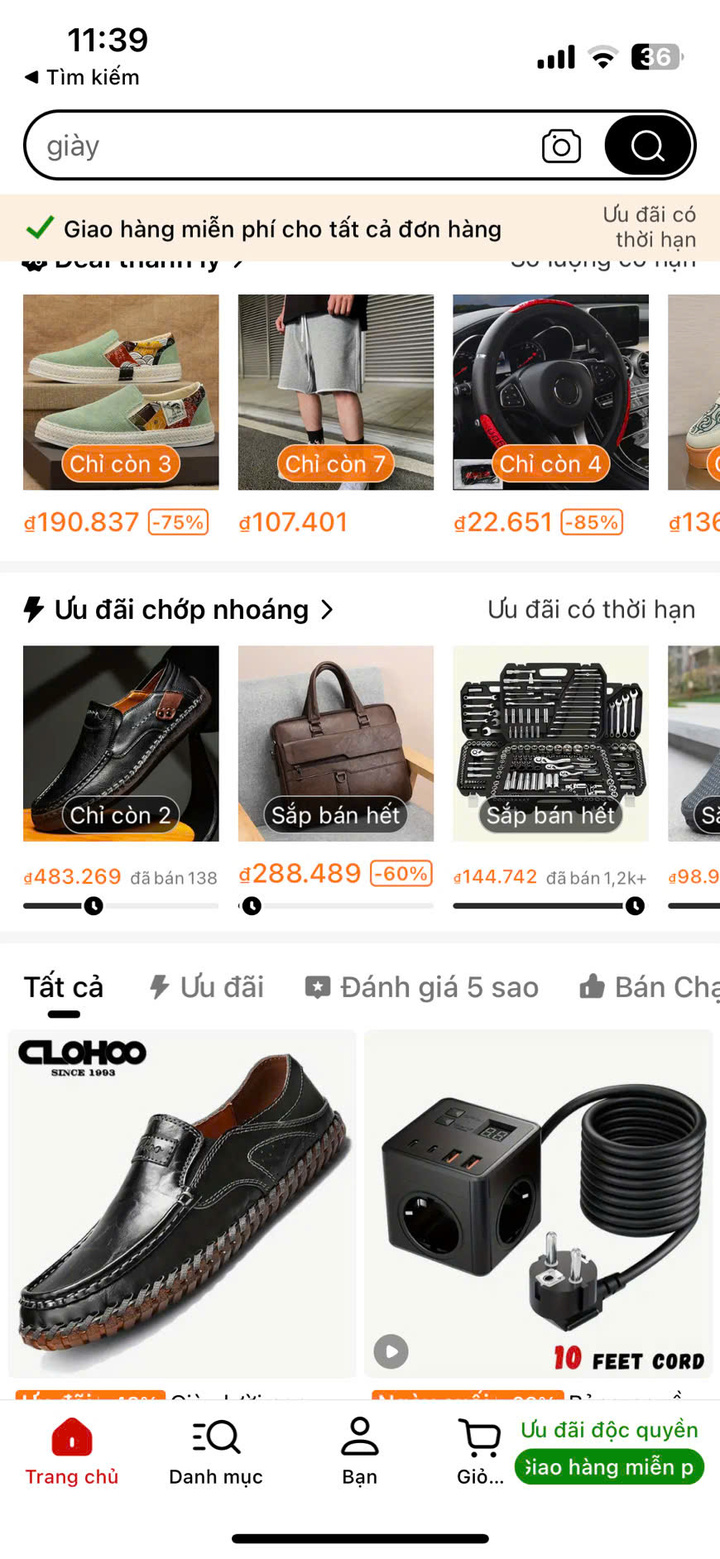Play the power strip product video
This screenshot has width=720, height=1559.
(x=390, y=1351)
